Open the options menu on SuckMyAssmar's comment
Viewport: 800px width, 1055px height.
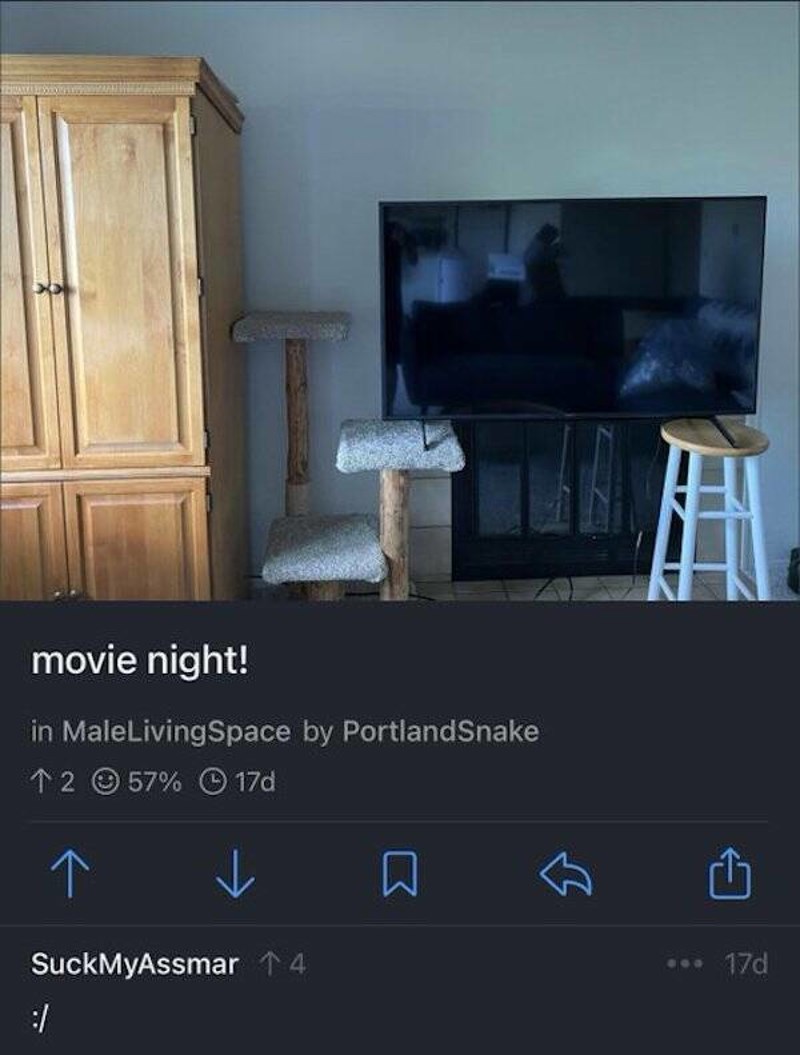(x=685, y=965)
